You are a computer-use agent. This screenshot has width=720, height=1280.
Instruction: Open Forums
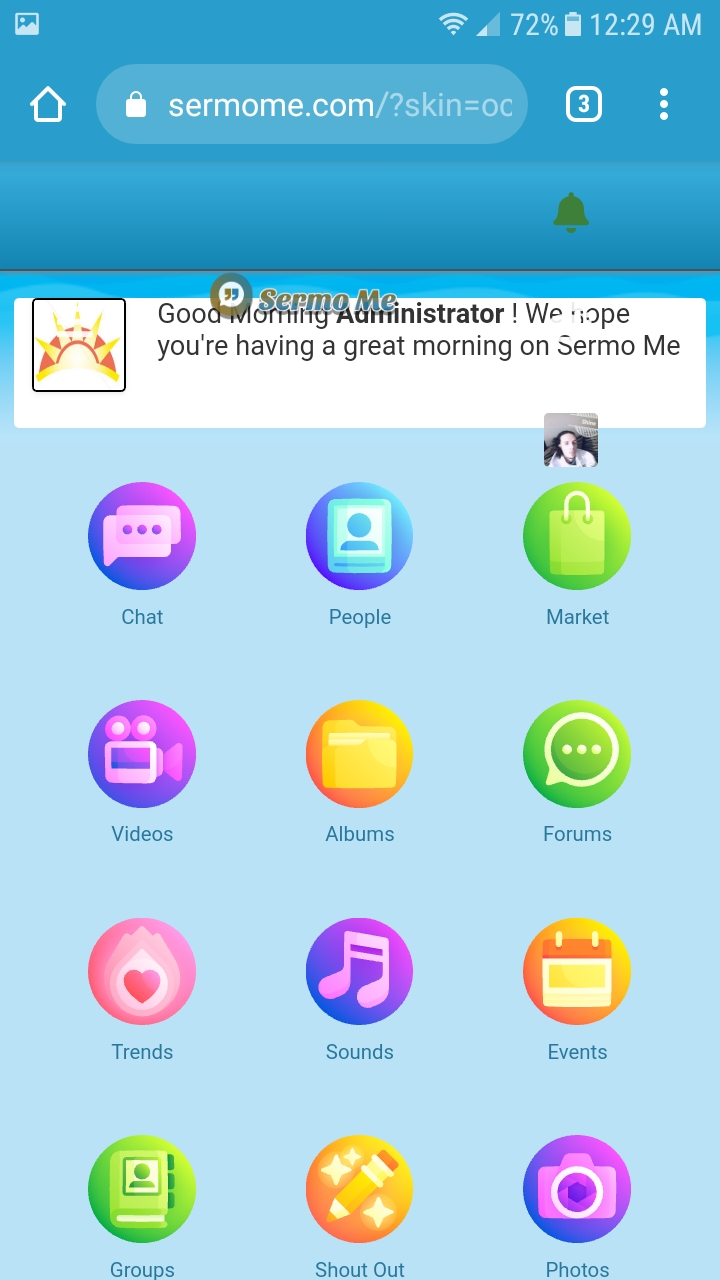coord(577,772)
